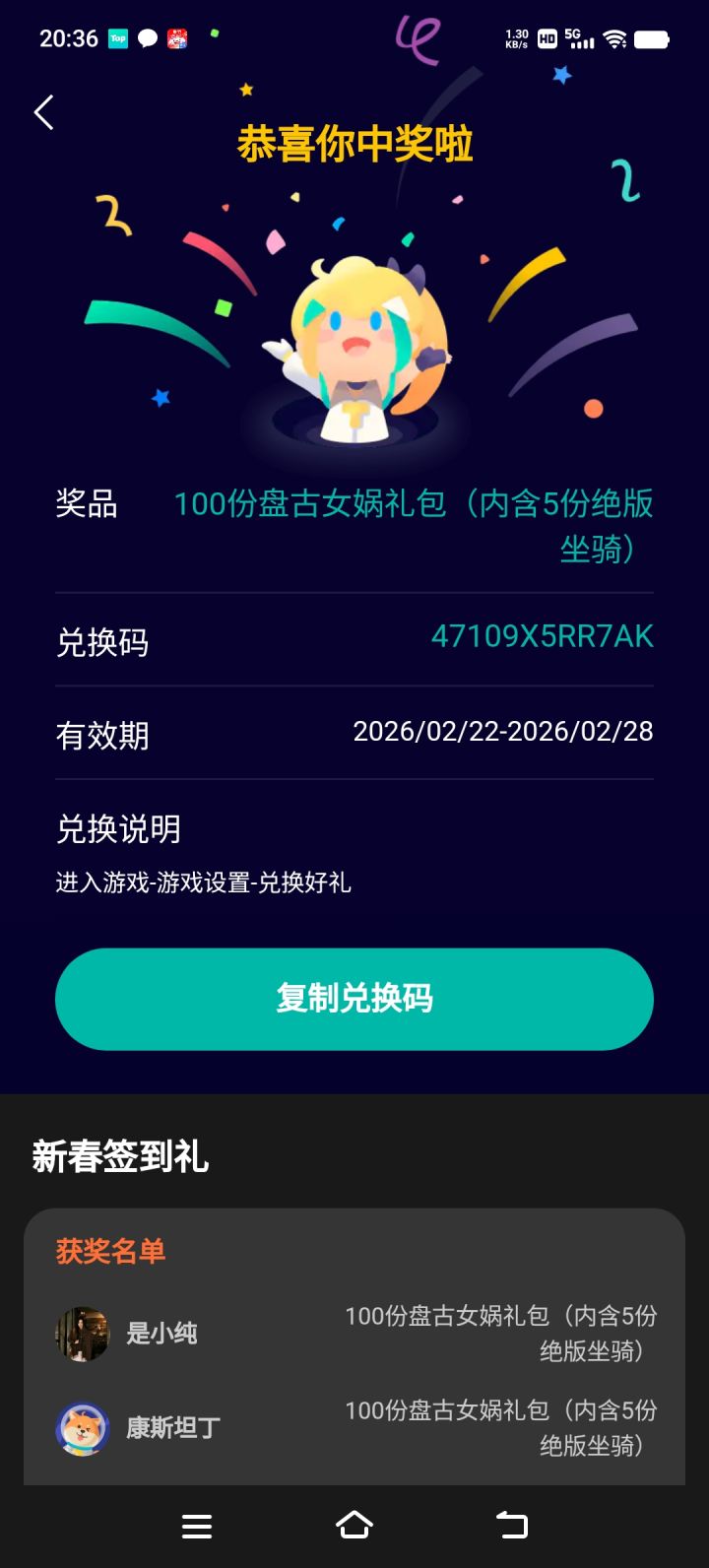Tap the HD indicator in the status bar

[546, 38]
